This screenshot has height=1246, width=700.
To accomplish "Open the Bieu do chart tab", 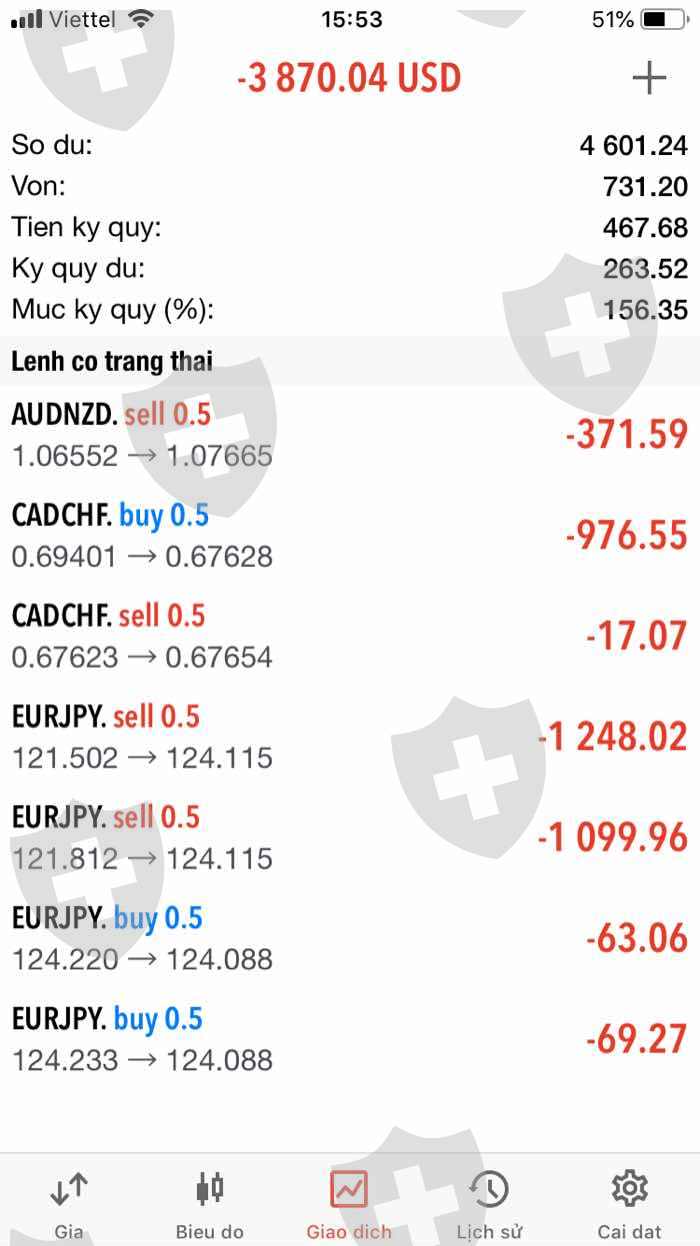I will coord(209,1203).
